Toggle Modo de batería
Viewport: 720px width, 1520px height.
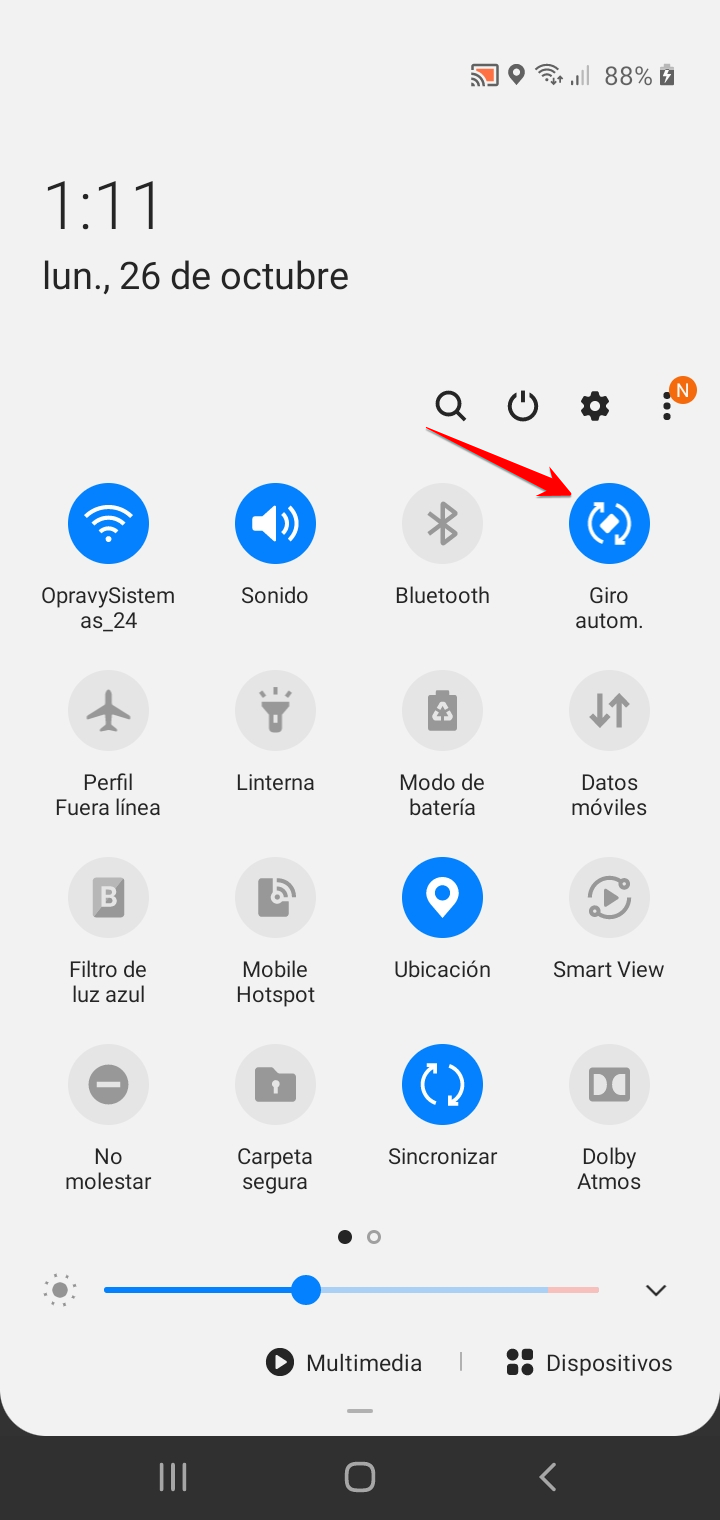tap(442, 710)
